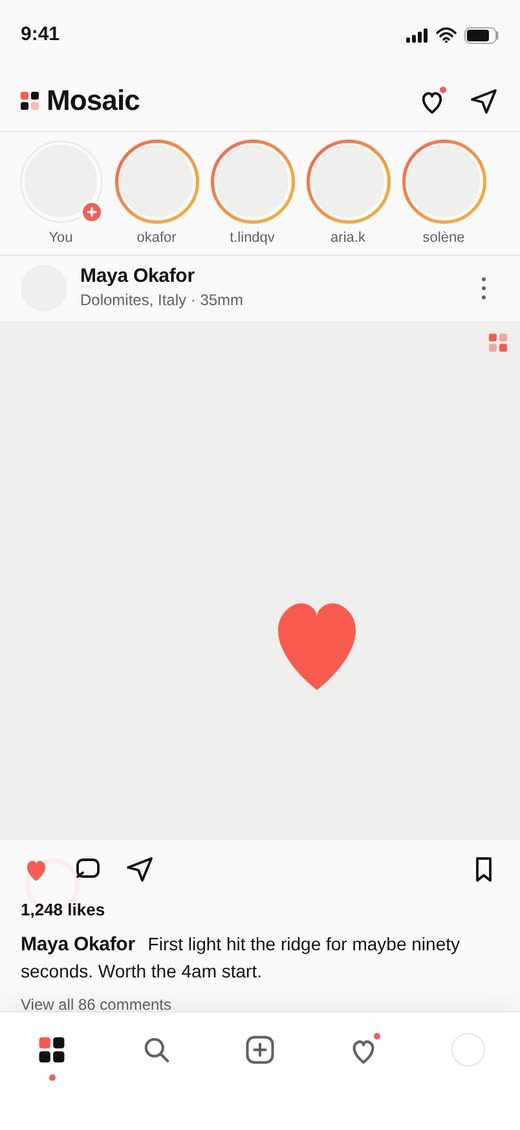Create a new post
The height and width of the screenshot is (1130, 520).
point(260,1050)
